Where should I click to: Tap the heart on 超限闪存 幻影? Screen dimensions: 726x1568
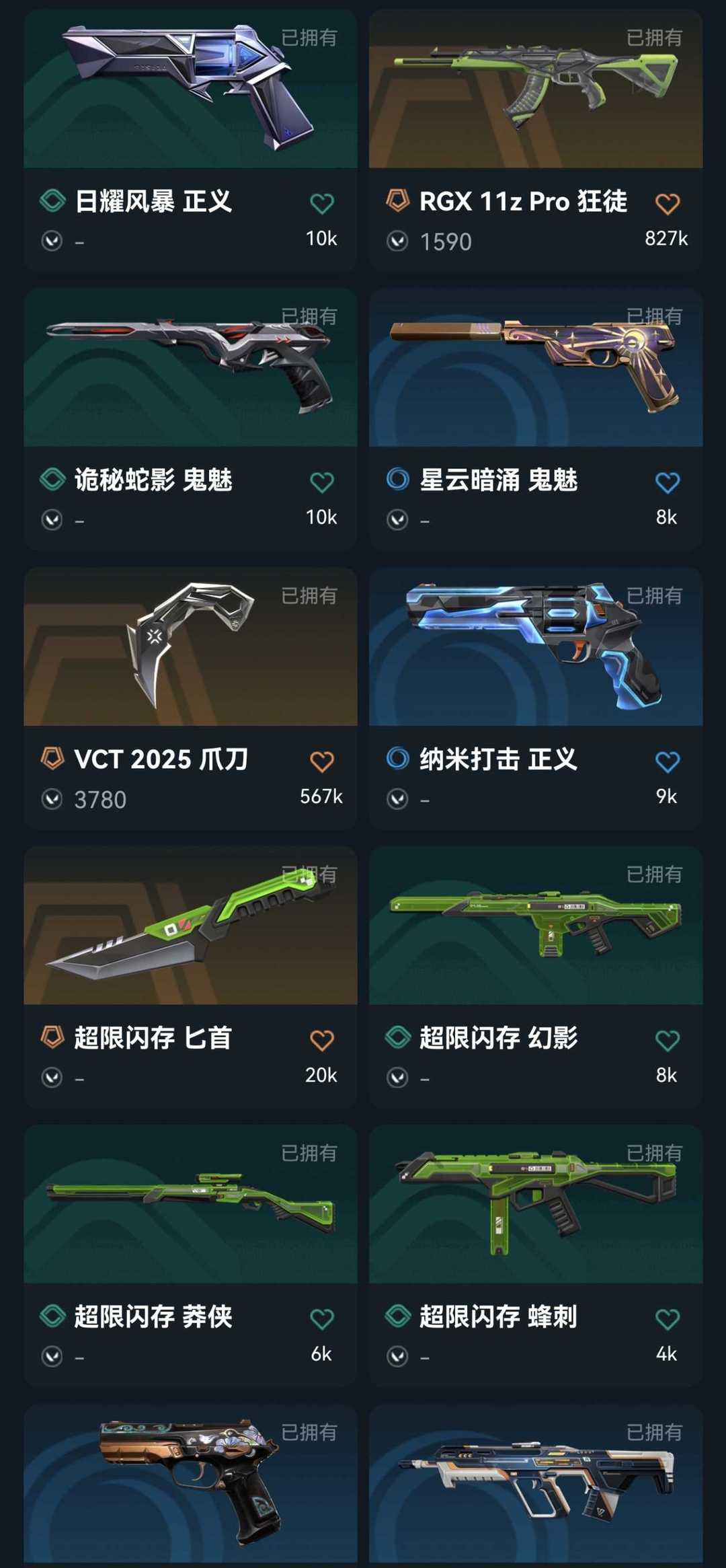668,1041
